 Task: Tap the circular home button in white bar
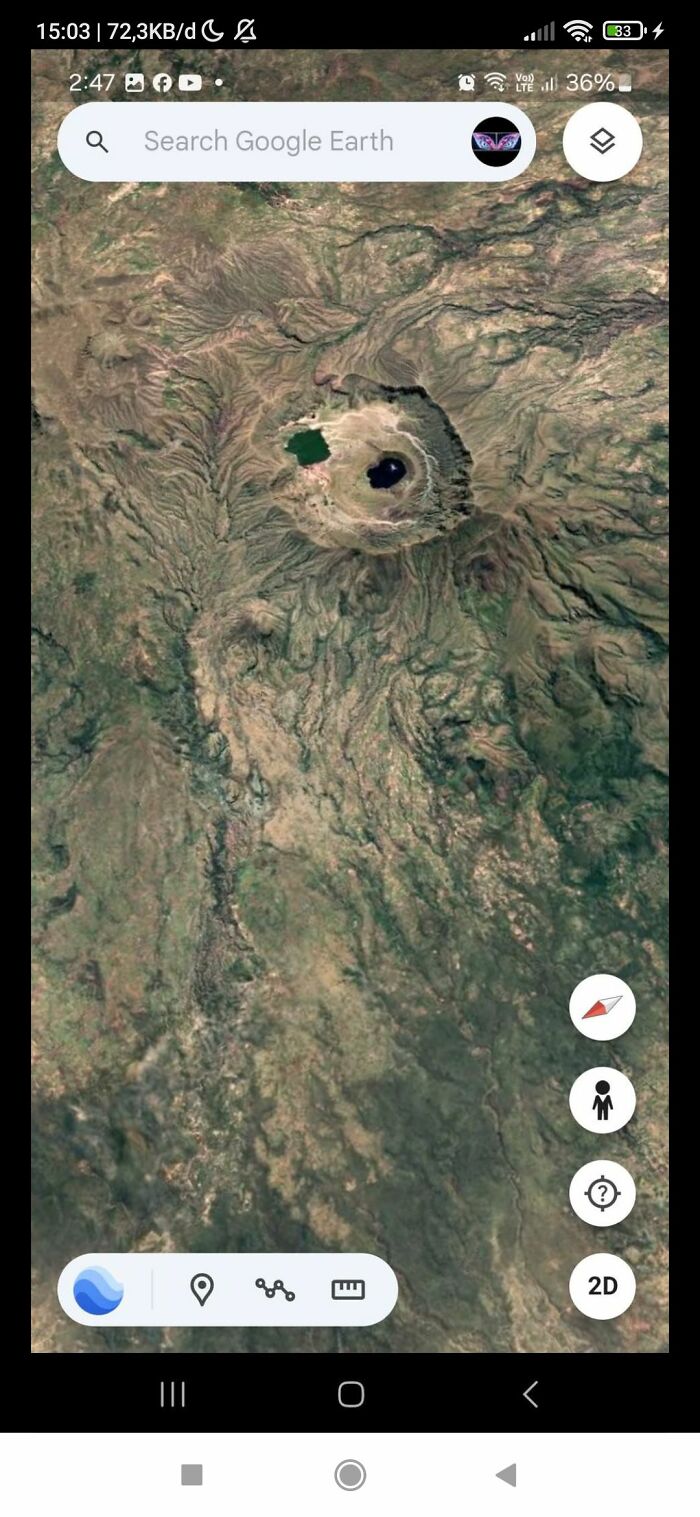point(350,1475)
